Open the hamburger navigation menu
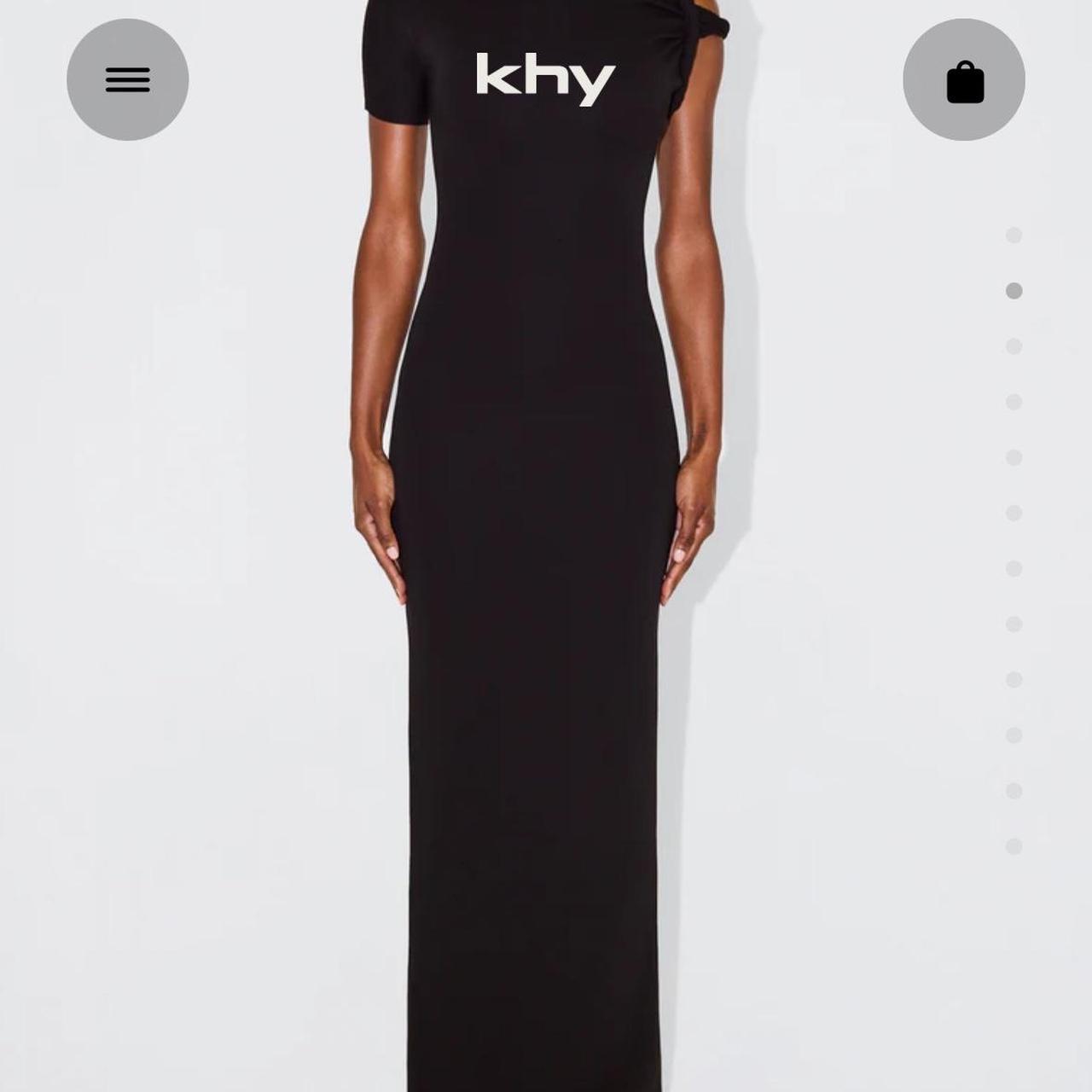The height and width of the screenshot is (1092, 1092). tap(128, 79)
